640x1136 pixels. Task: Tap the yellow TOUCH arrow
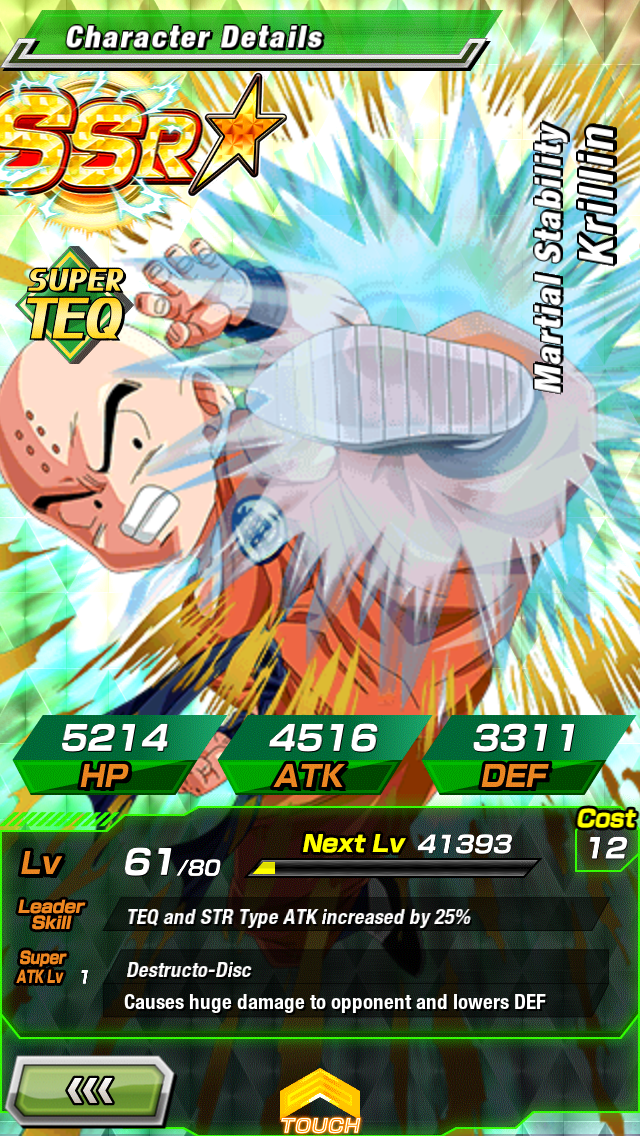tap(320, 1100)
